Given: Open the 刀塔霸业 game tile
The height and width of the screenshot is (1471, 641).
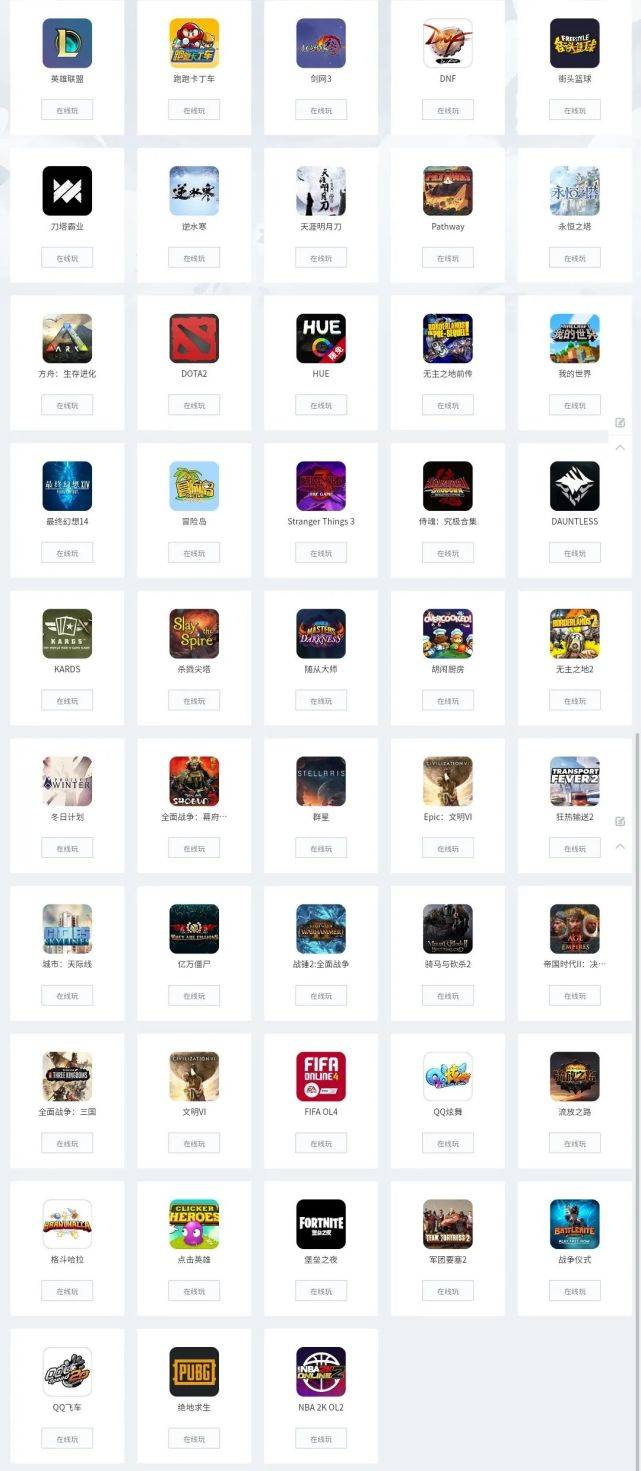Looking at the screenshot, I should (67, 191).
